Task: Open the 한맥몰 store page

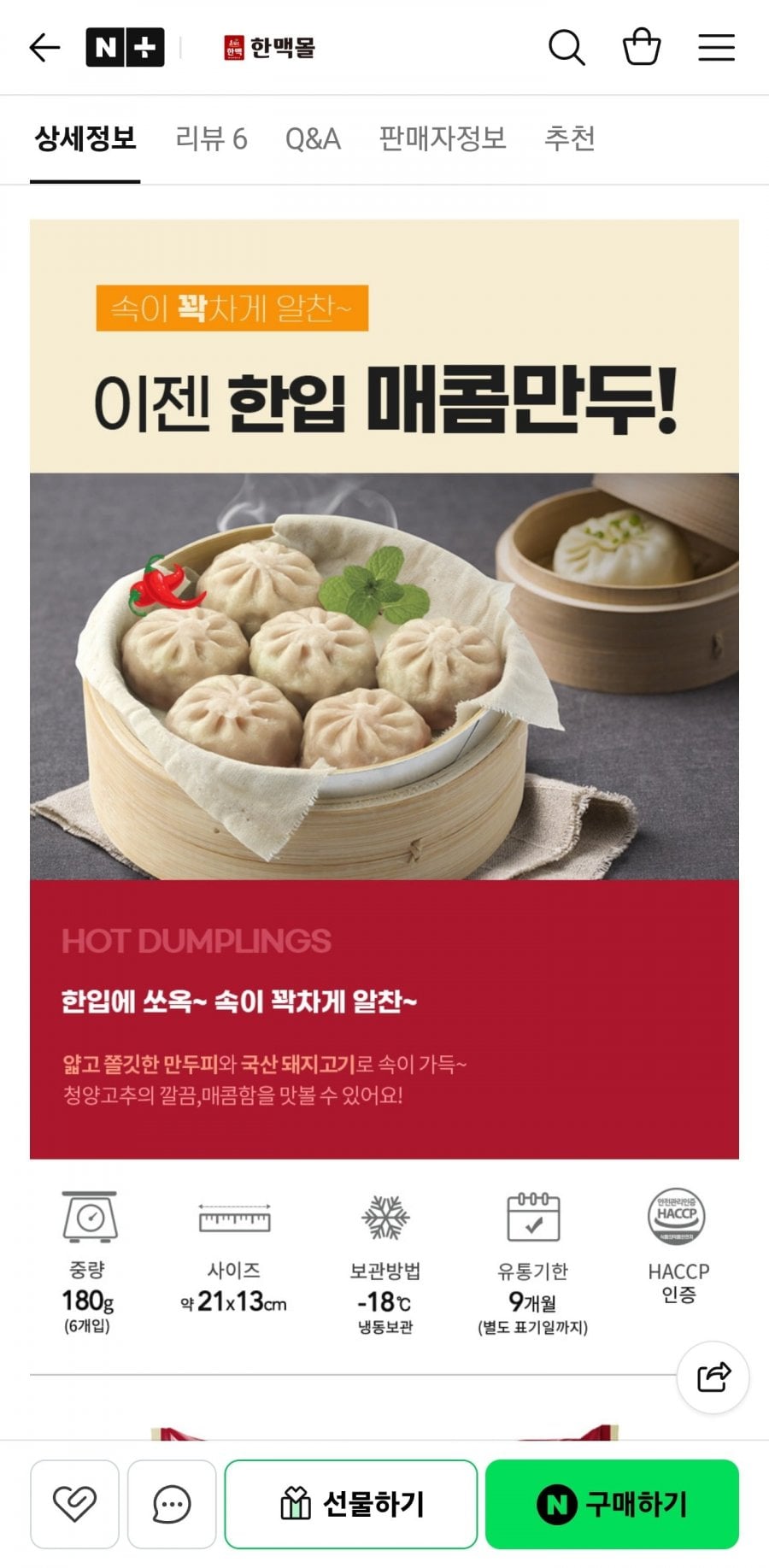Action: pos(269,48)
